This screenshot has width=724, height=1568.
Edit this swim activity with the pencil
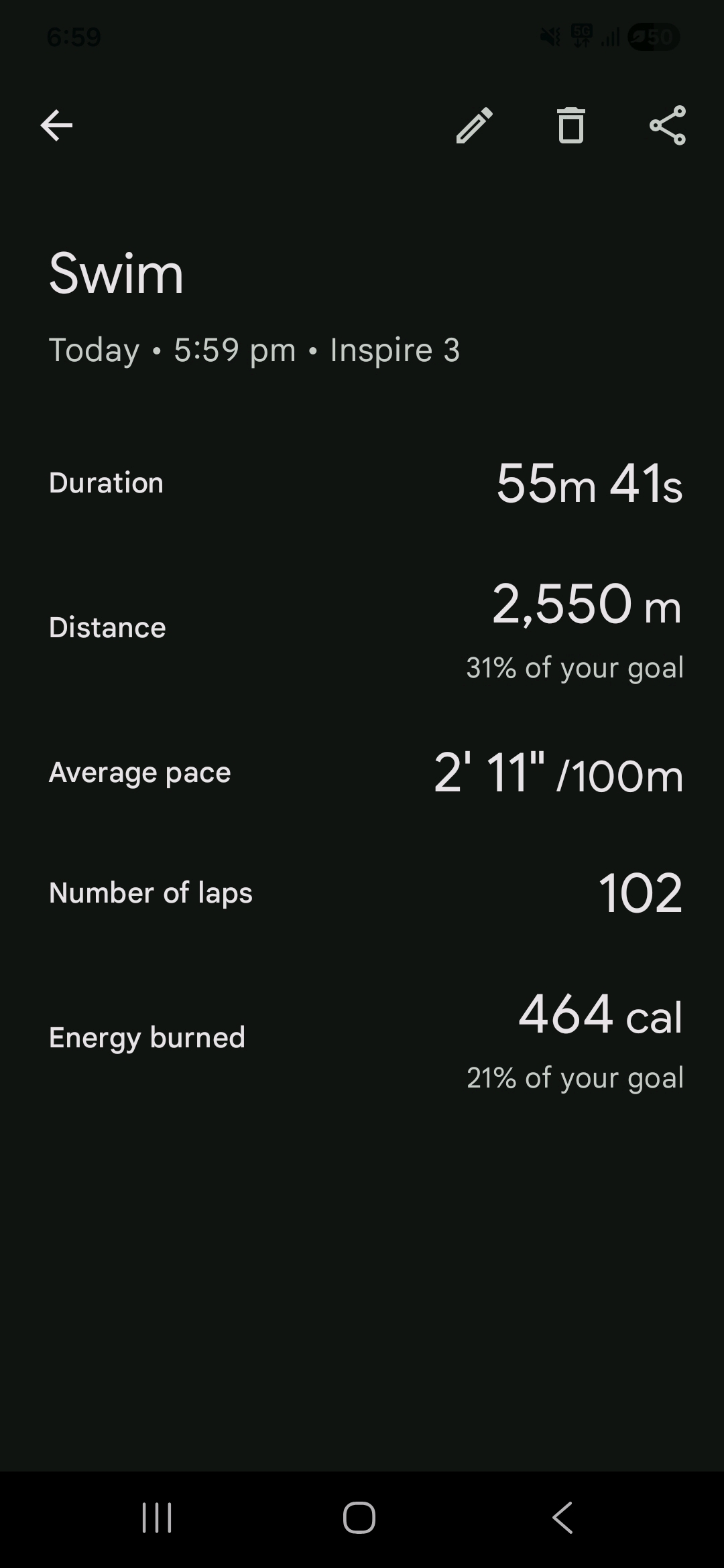point(475,125)
